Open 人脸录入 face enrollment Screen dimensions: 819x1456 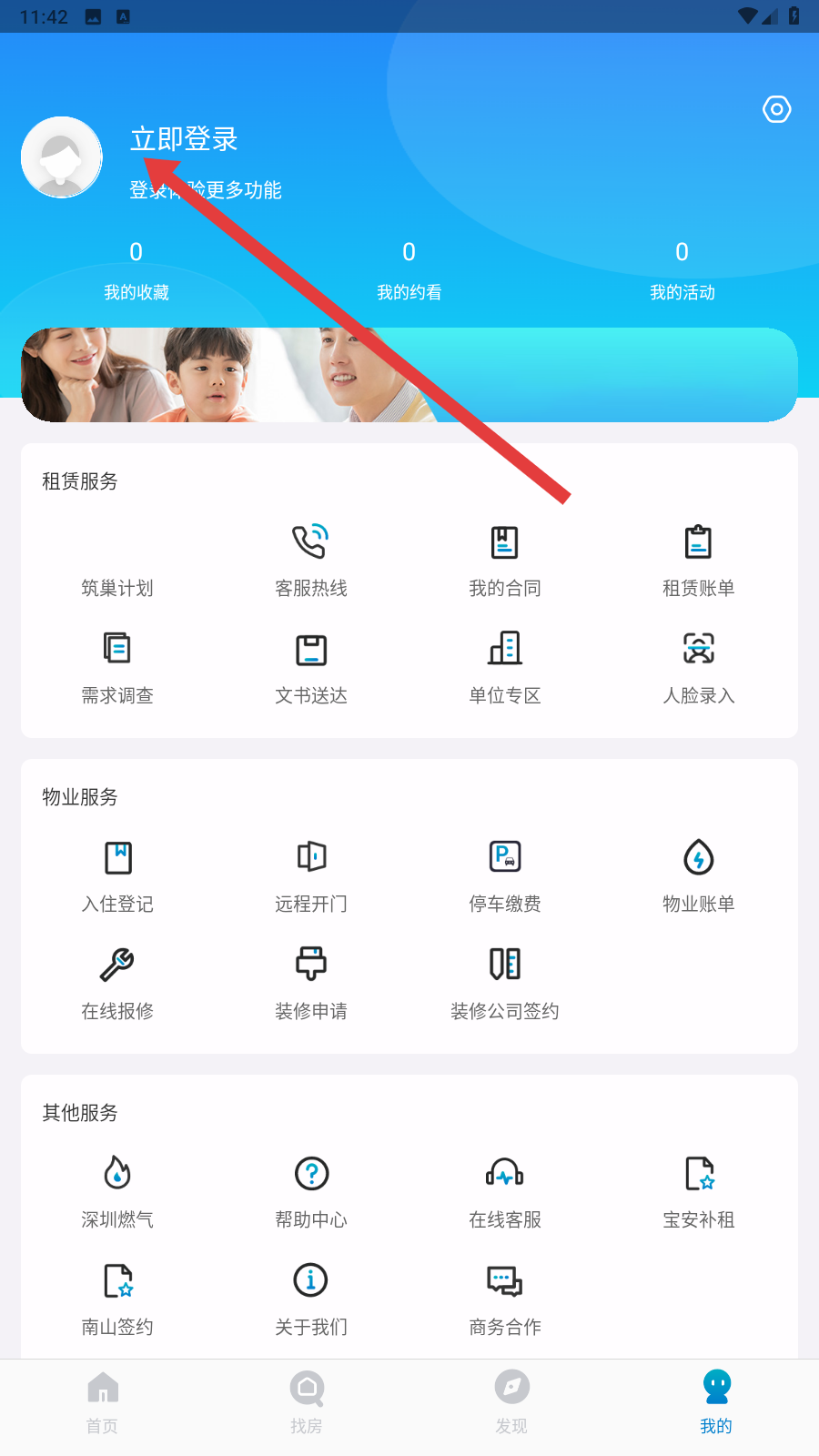698,667
